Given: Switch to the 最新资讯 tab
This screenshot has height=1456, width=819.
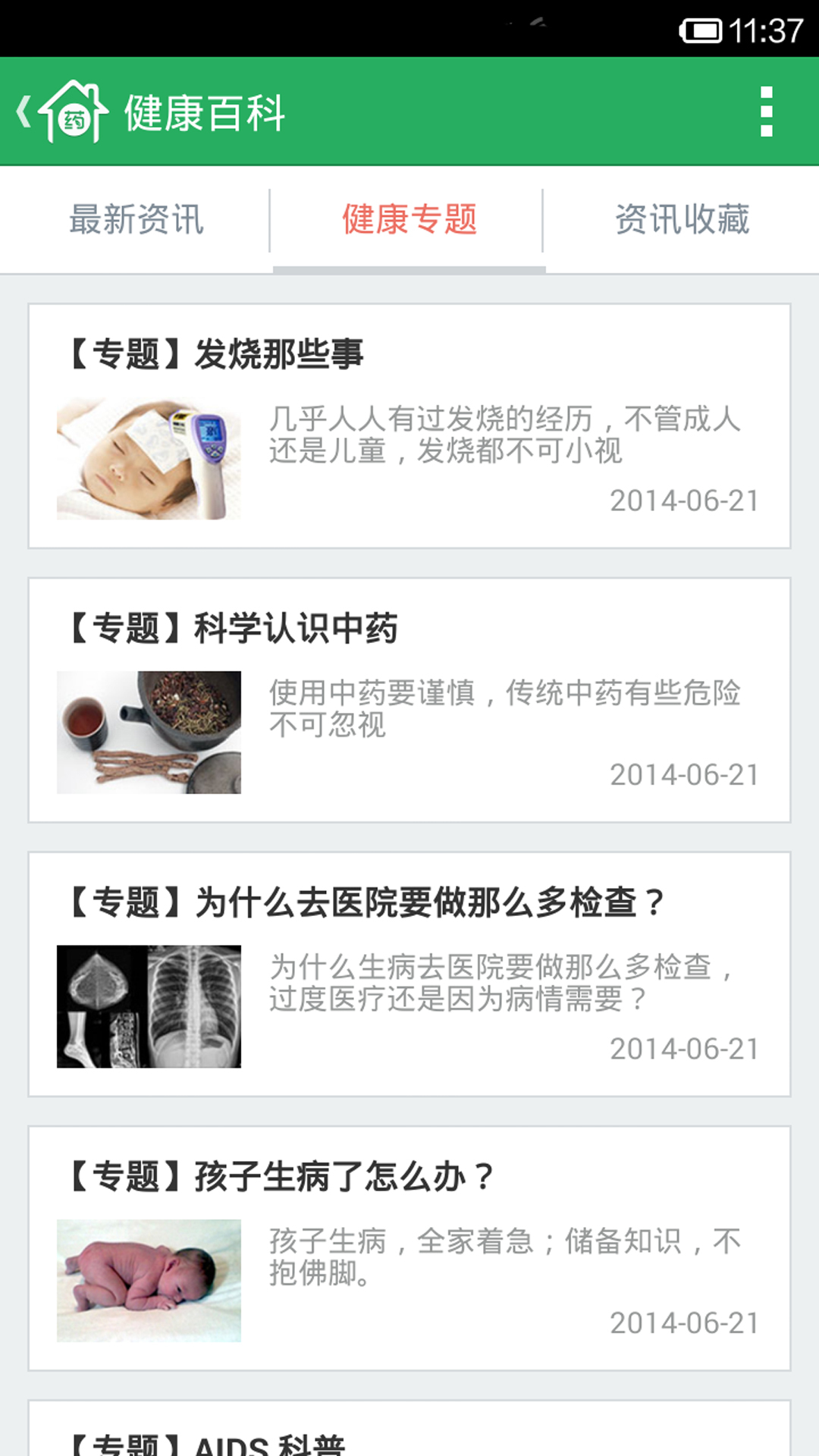Looking at the screenshot, I should (136, 220).
